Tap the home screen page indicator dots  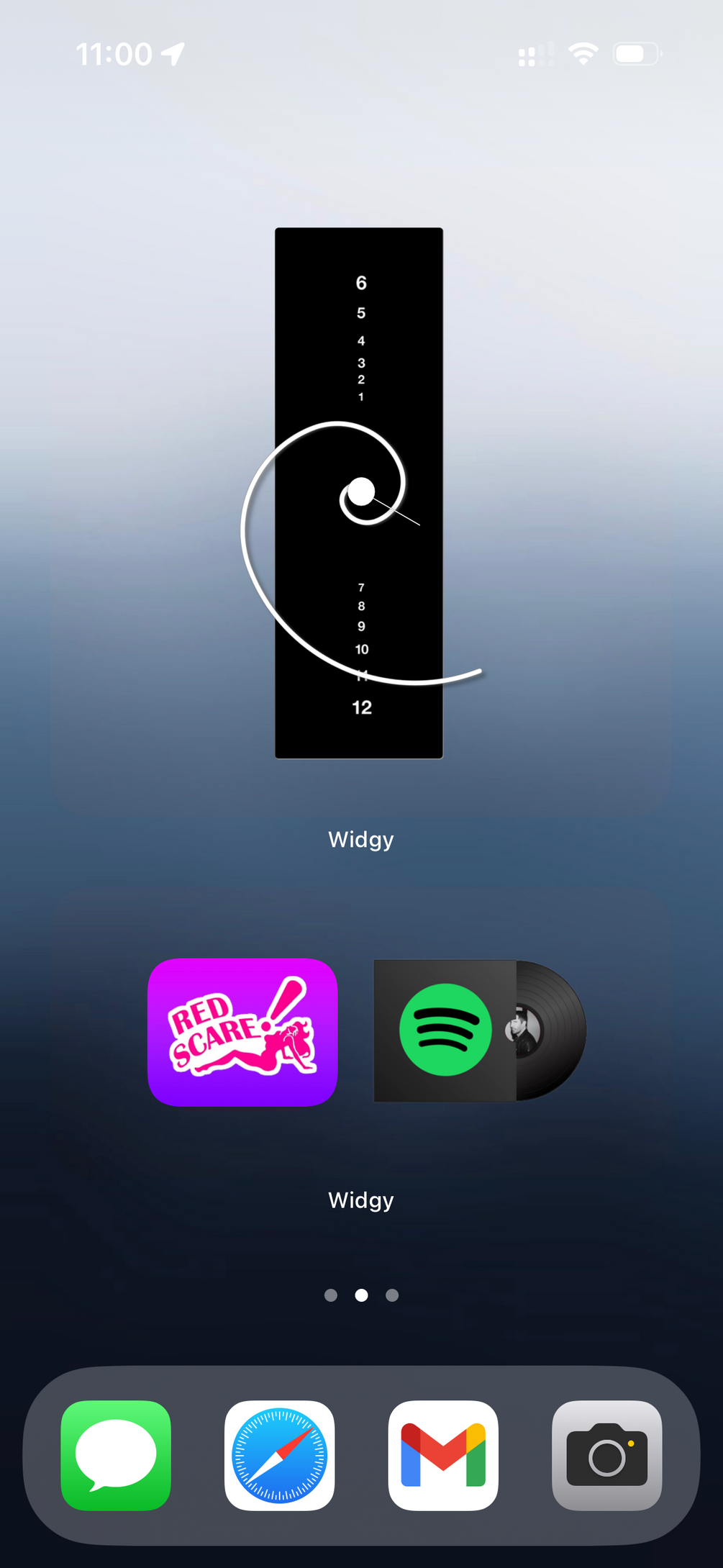pos(361,1295)
